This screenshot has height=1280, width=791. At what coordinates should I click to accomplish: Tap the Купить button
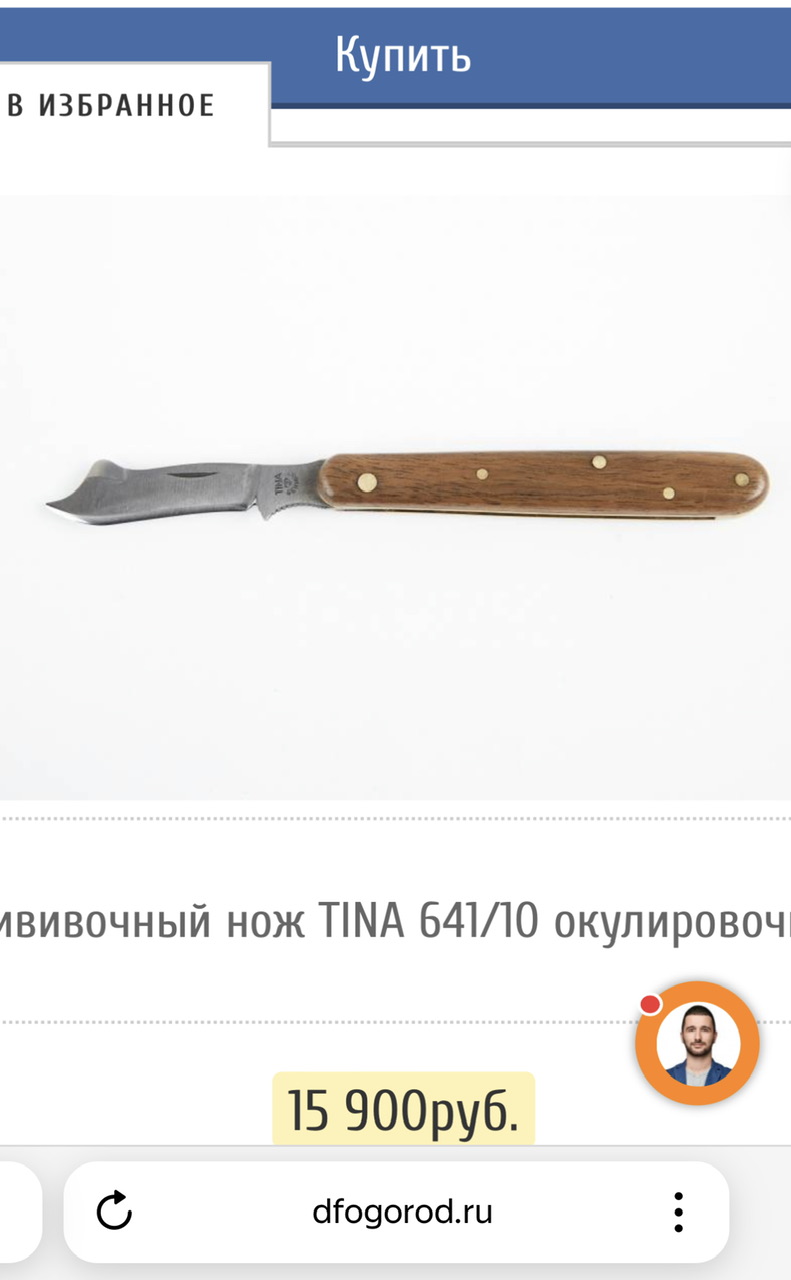tap(402, 54)
